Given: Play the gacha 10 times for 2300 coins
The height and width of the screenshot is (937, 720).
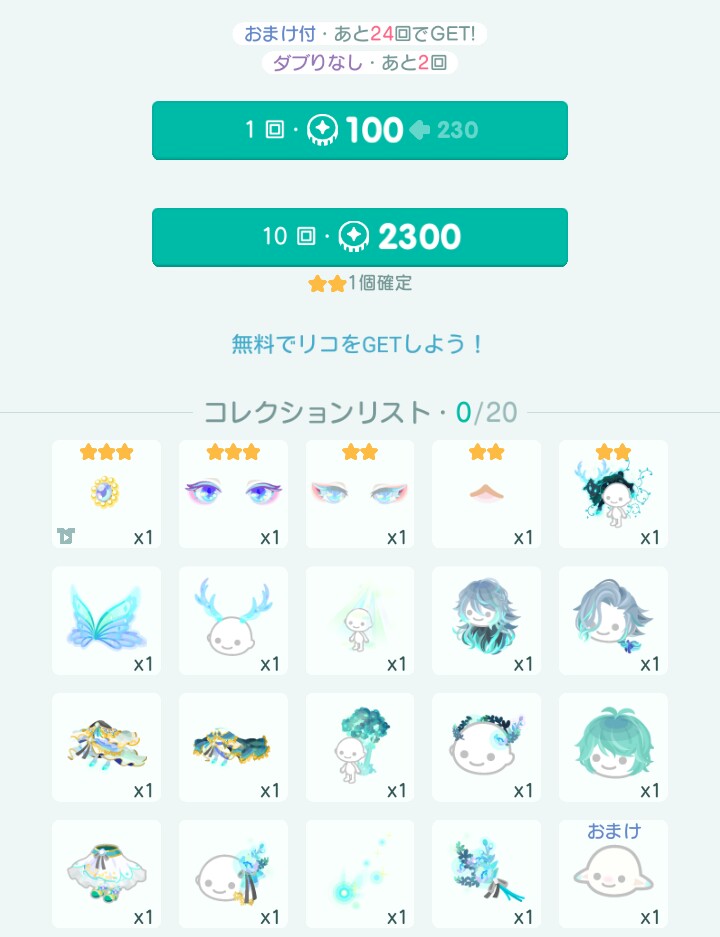Looking at the screenshot, I should pyautogui.click(x=360, y=237).
